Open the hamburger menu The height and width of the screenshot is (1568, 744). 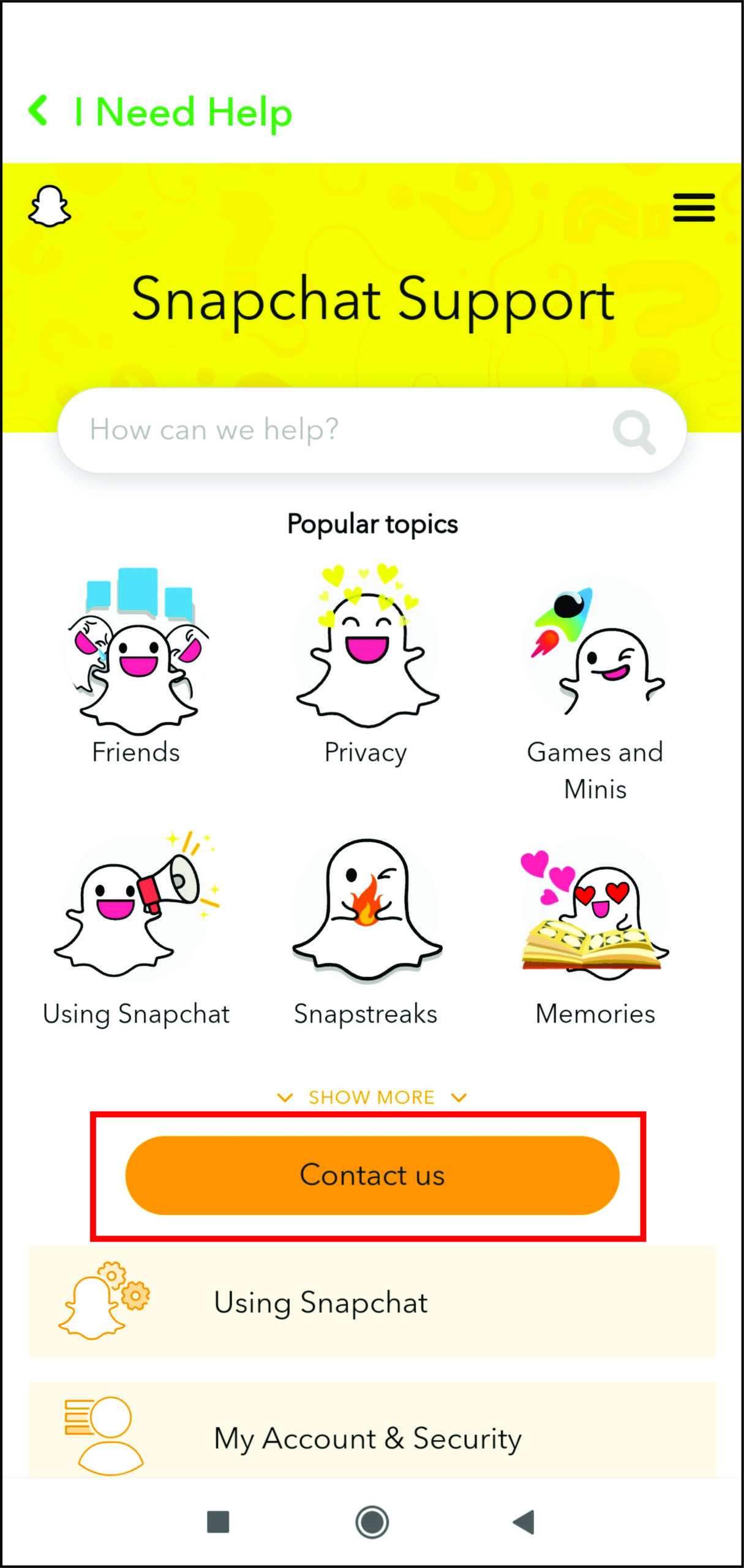tap(694, 208)
